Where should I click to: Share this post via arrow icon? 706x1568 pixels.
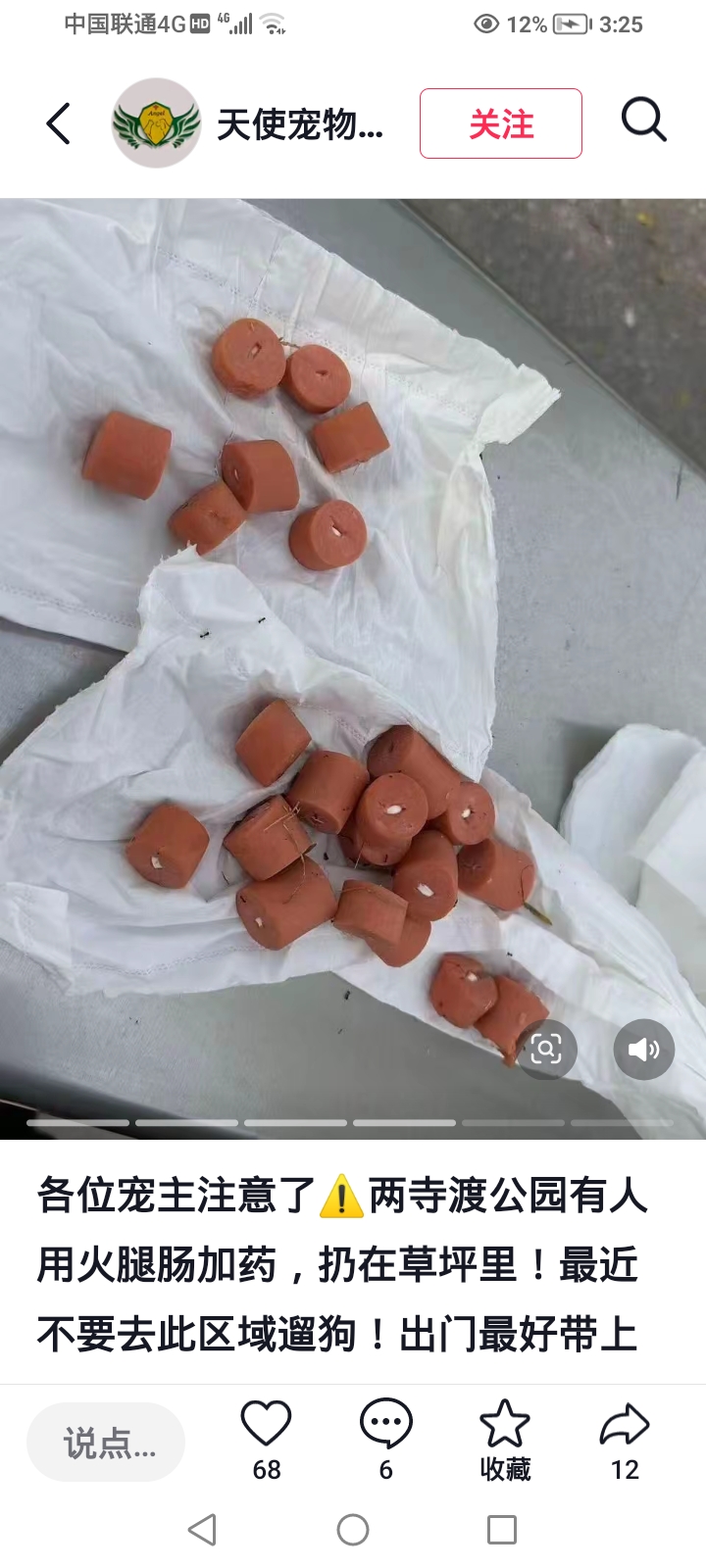(625, 1424)
